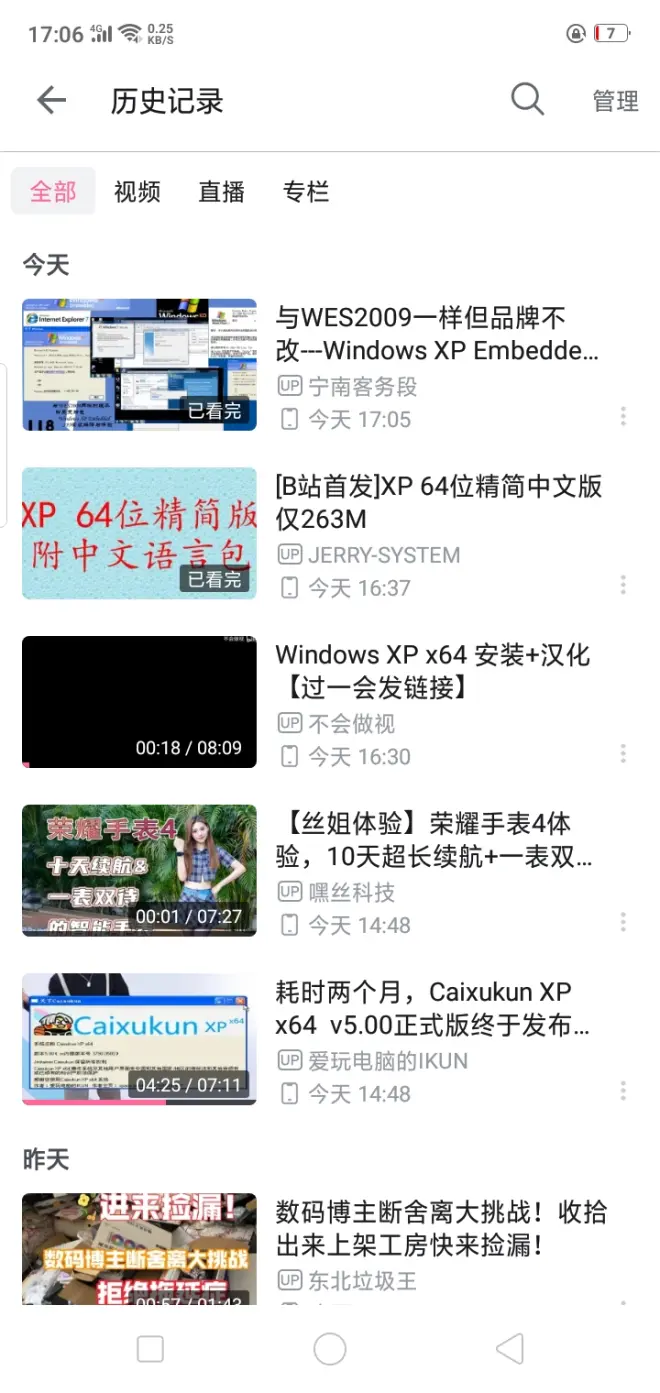Switch to the 直播 tab

[x=221, y=191]
